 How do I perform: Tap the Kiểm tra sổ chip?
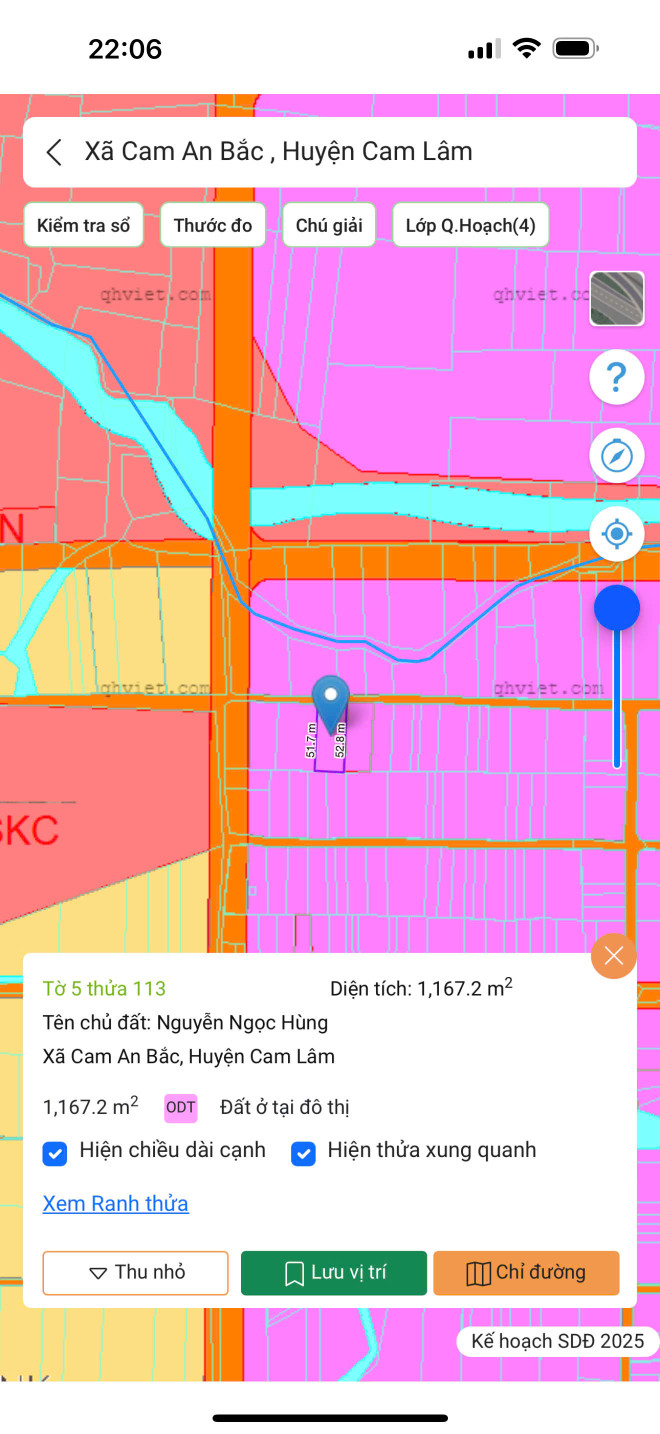point(84,225)
